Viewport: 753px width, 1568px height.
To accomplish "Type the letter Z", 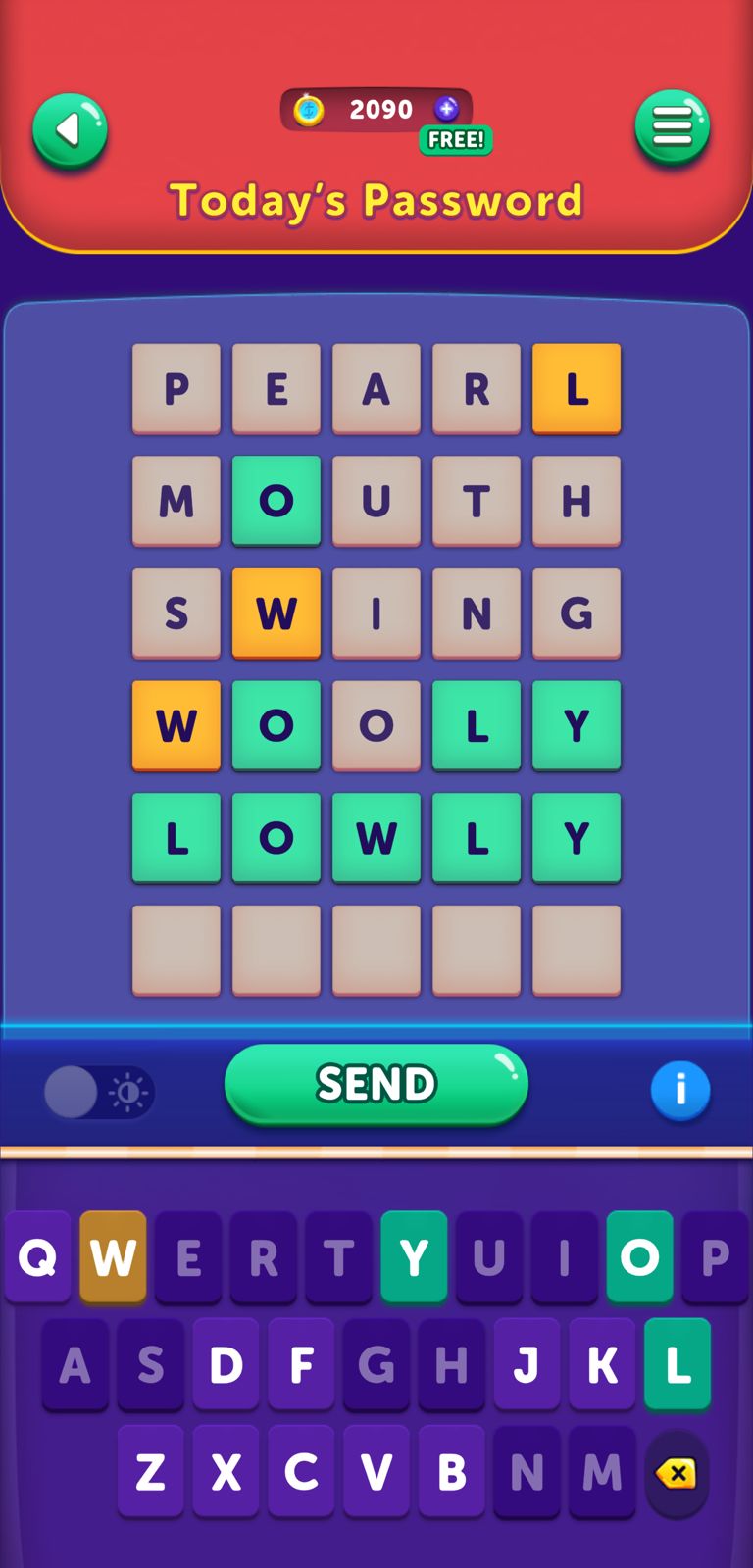I will click(x=150, y=1472).
